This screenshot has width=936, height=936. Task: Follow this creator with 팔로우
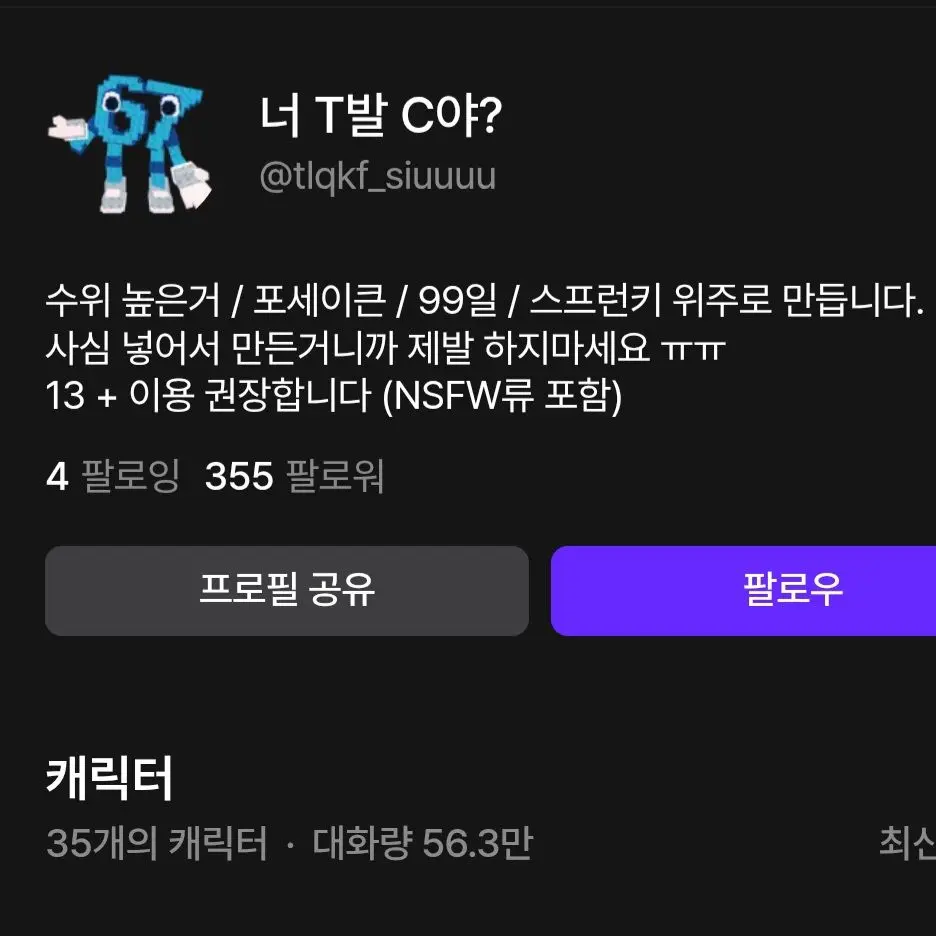point(744,591)
